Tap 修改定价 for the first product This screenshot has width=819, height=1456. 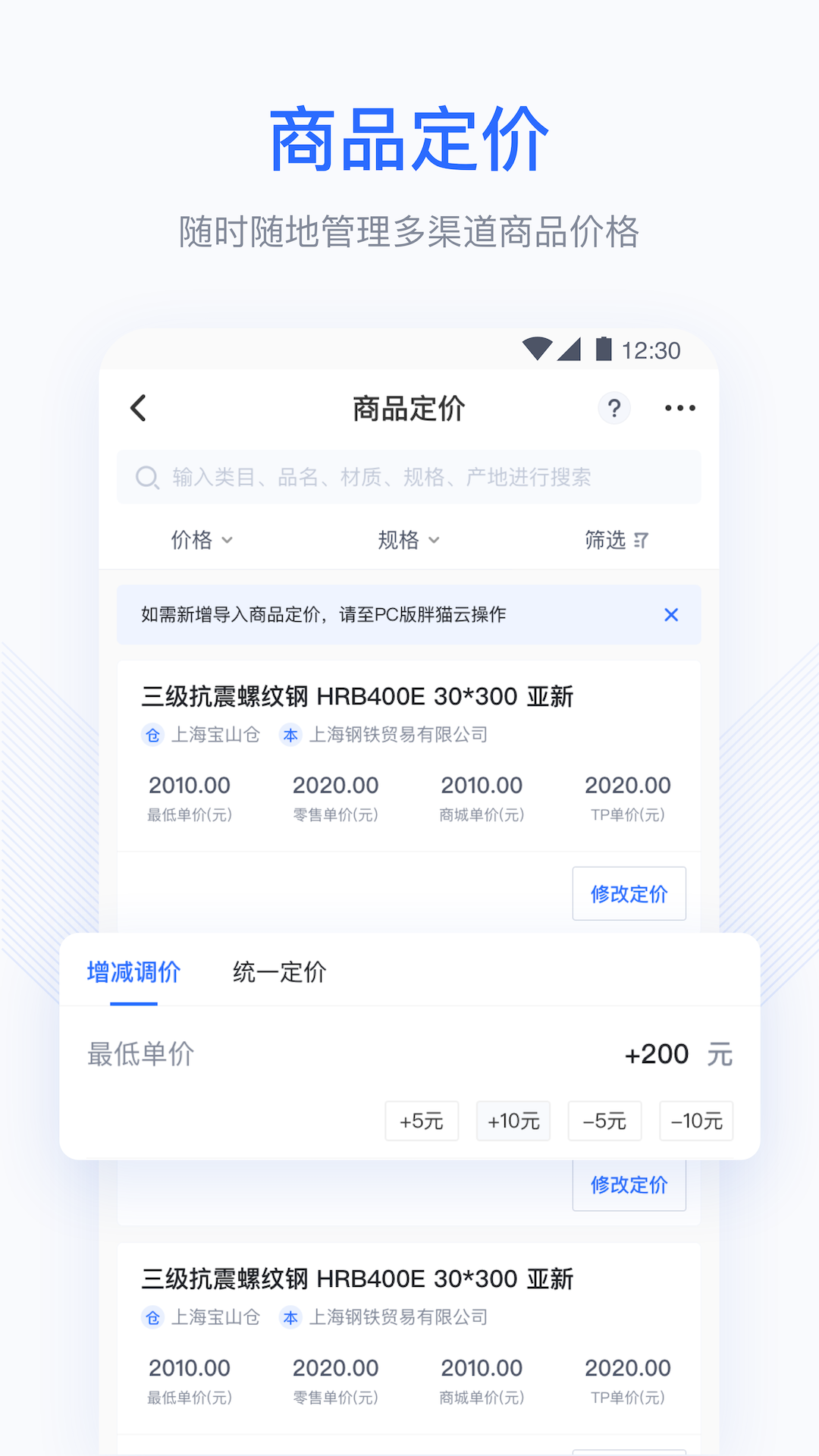629,893
